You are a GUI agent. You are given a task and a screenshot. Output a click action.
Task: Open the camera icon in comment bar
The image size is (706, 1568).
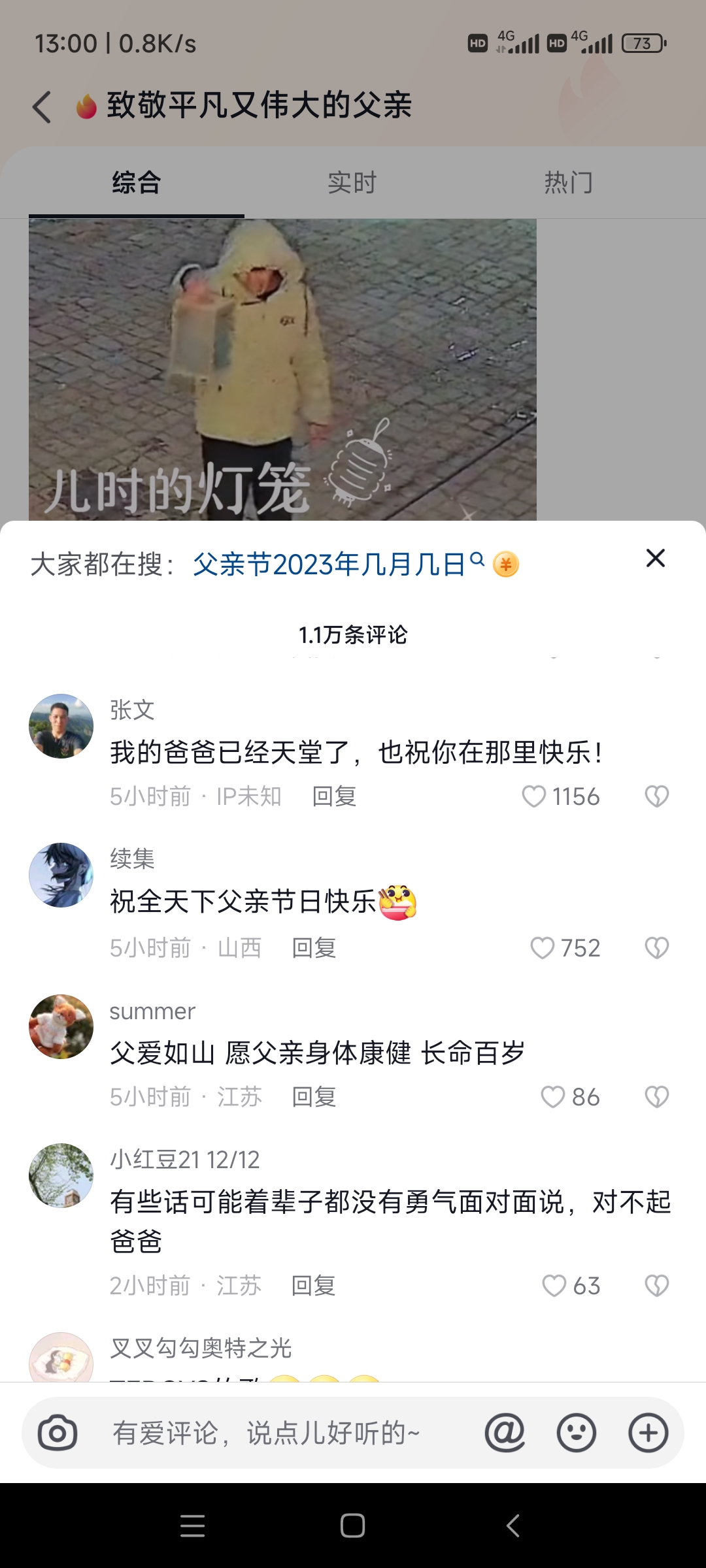58,1433
